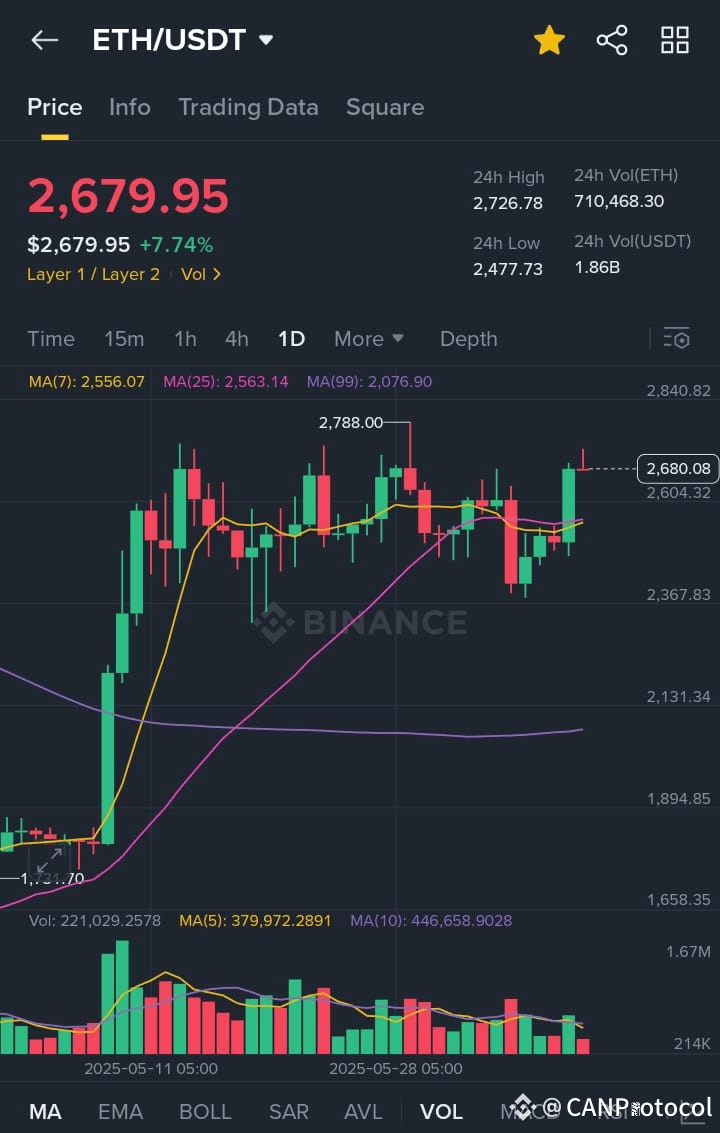Open the share icon to share ETH/USDT
The width and height of the screenshot is (720, 1133).
(612, 40)
